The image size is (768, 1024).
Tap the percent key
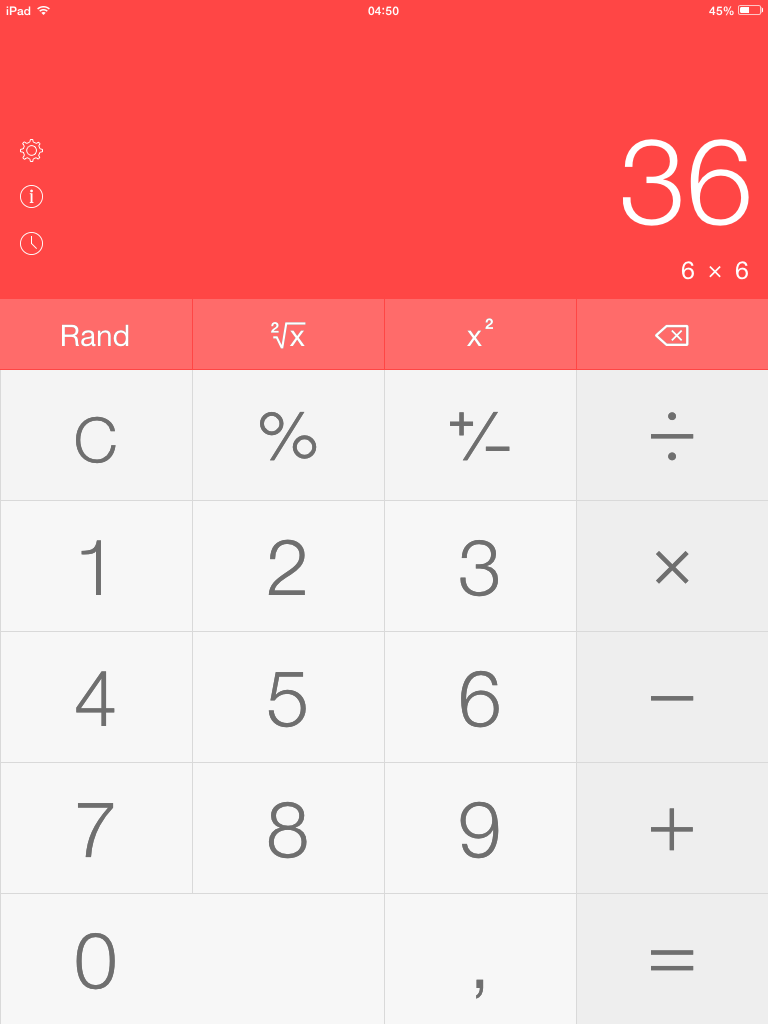click(288, 437)
